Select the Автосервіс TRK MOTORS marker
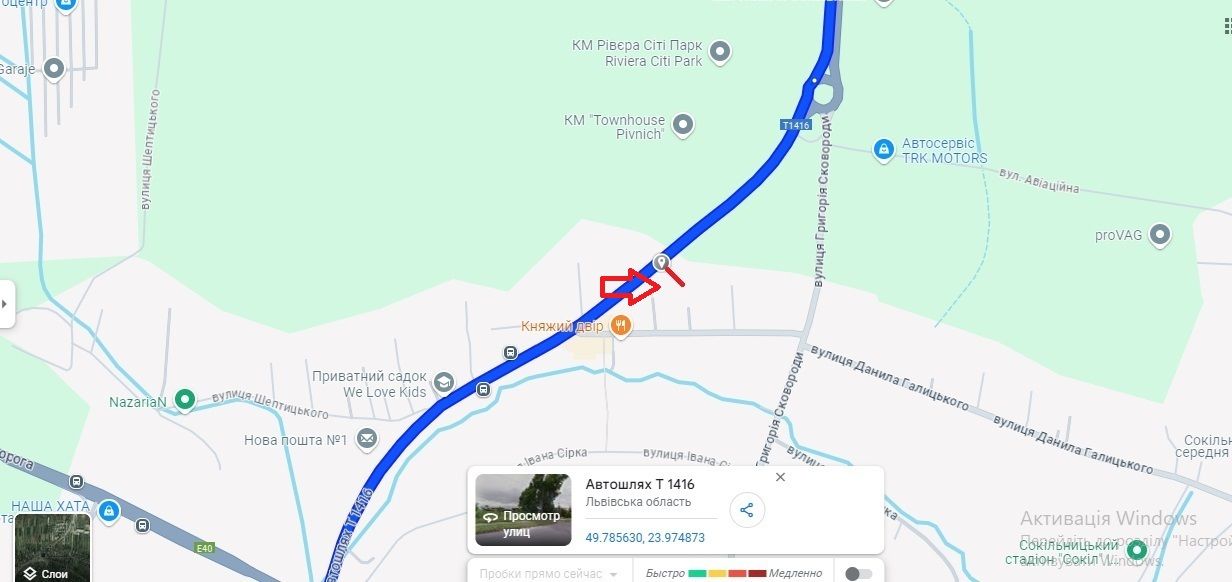Screen dimensions: 1232x582 883,150
